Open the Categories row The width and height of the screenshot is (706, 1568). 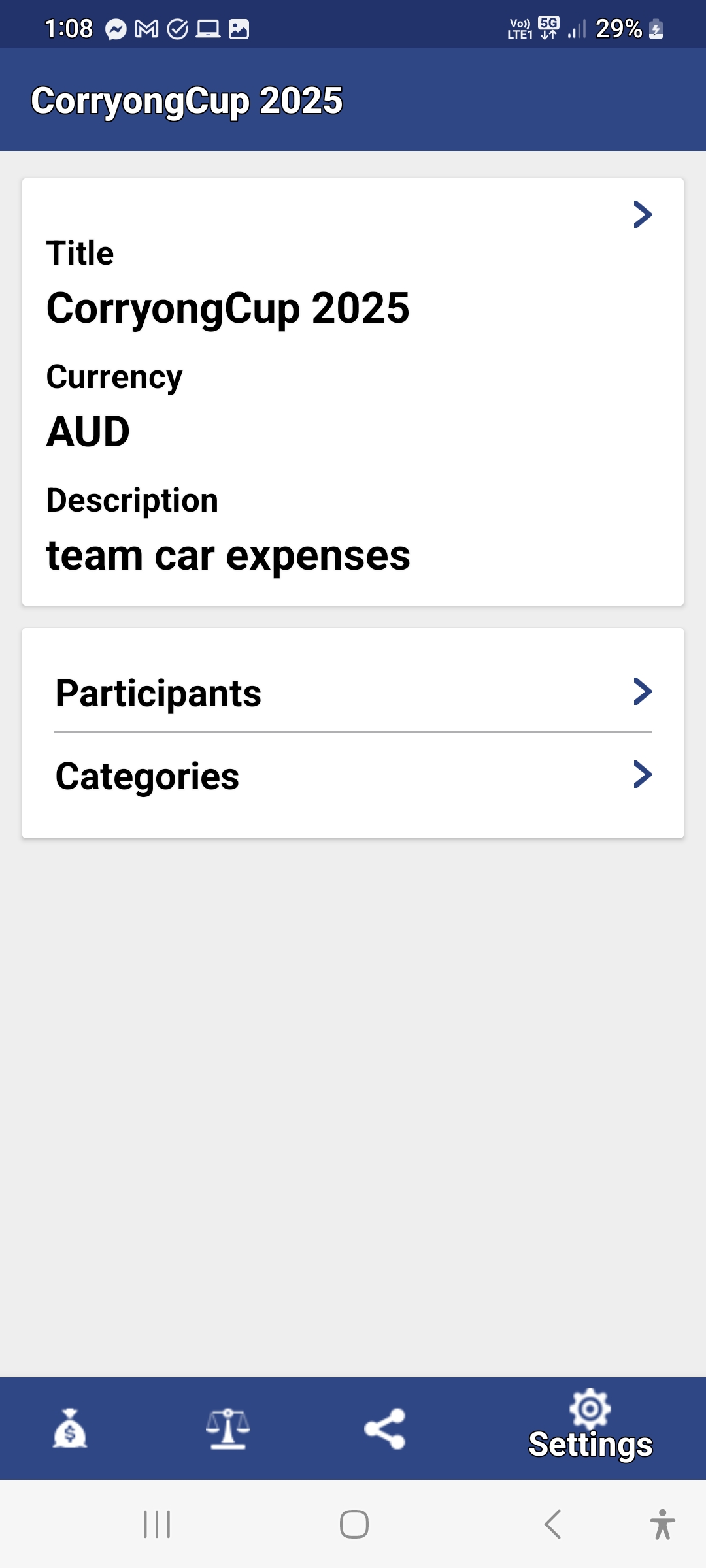353,776
